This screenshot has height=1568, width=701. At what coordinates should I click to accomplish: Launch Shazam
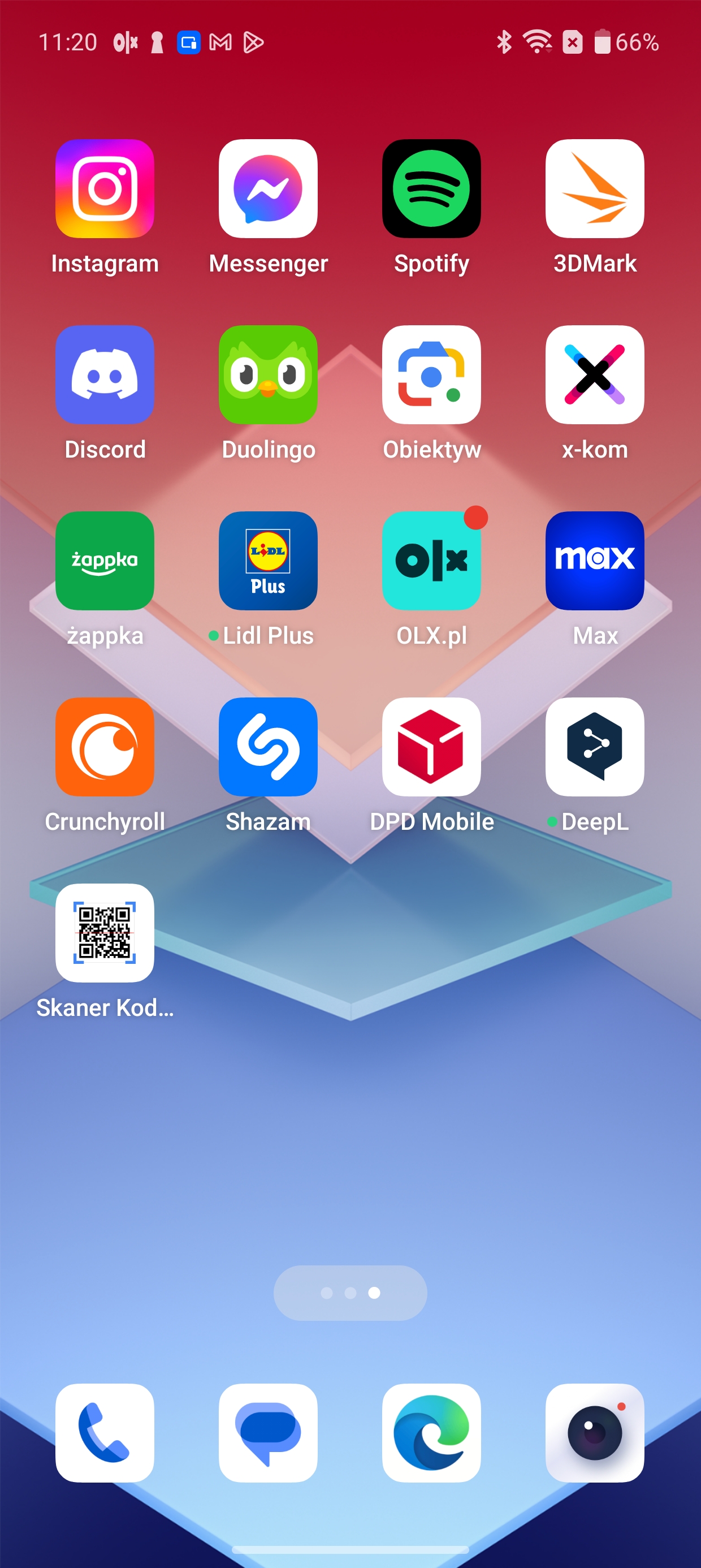pos(269,747)
